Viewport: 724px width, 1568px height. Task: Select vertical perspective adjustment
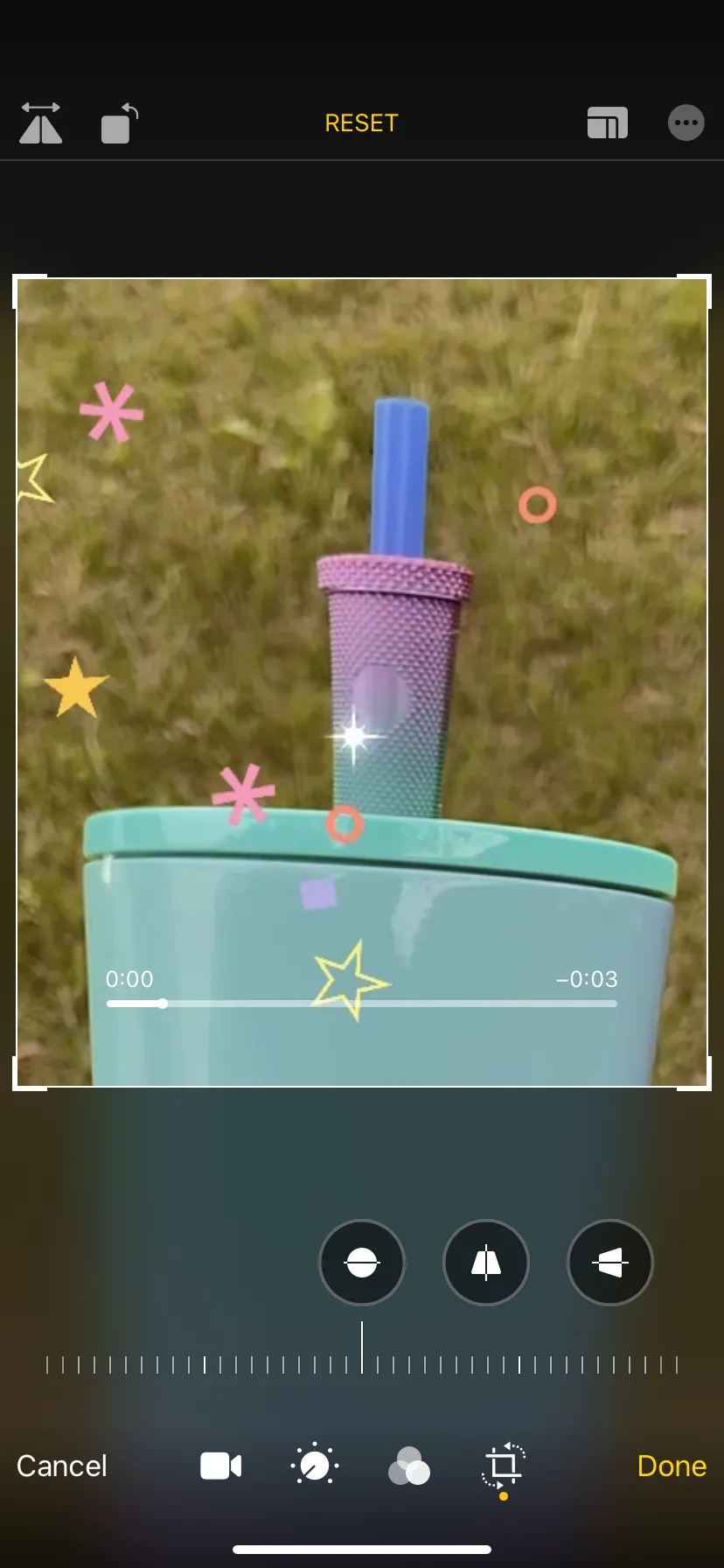tap(486, 1263)
